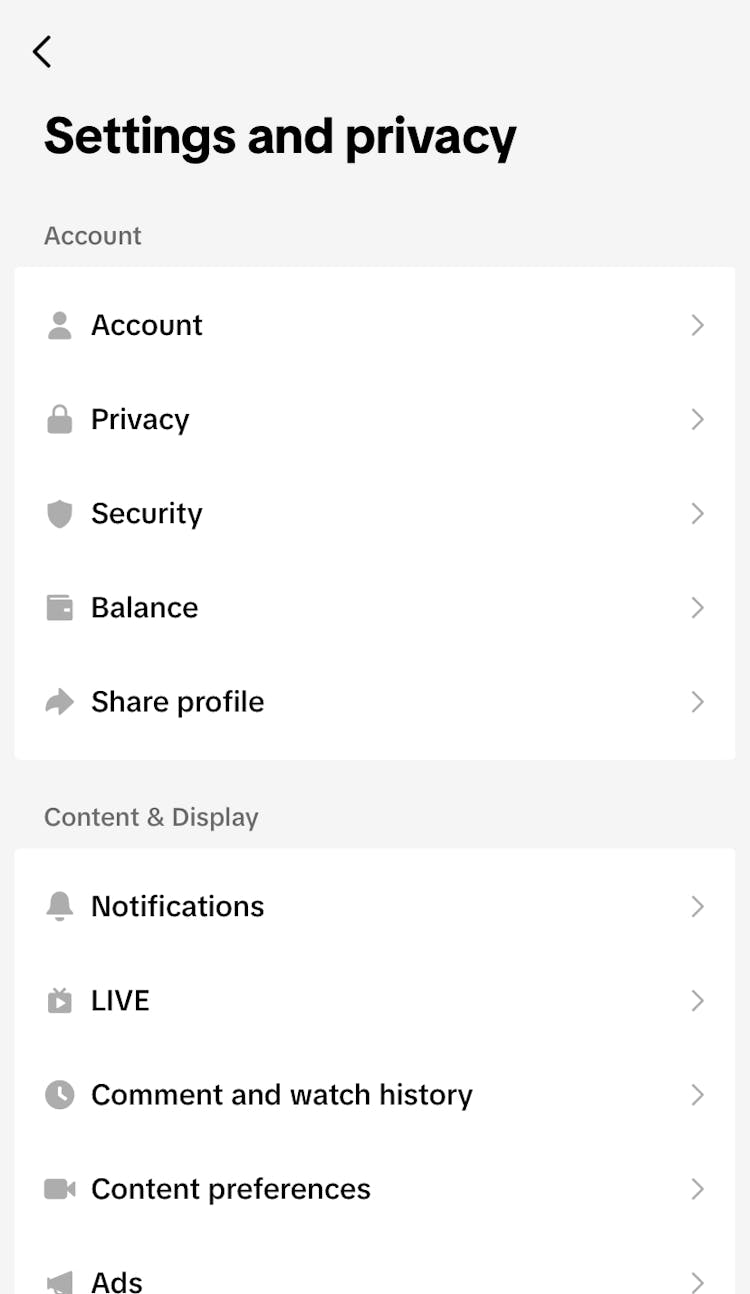Image resolution: width=750 pixels, height=1294 pixels.
Task: Expand the Account row chevron
Action: (x=698, y=324)
